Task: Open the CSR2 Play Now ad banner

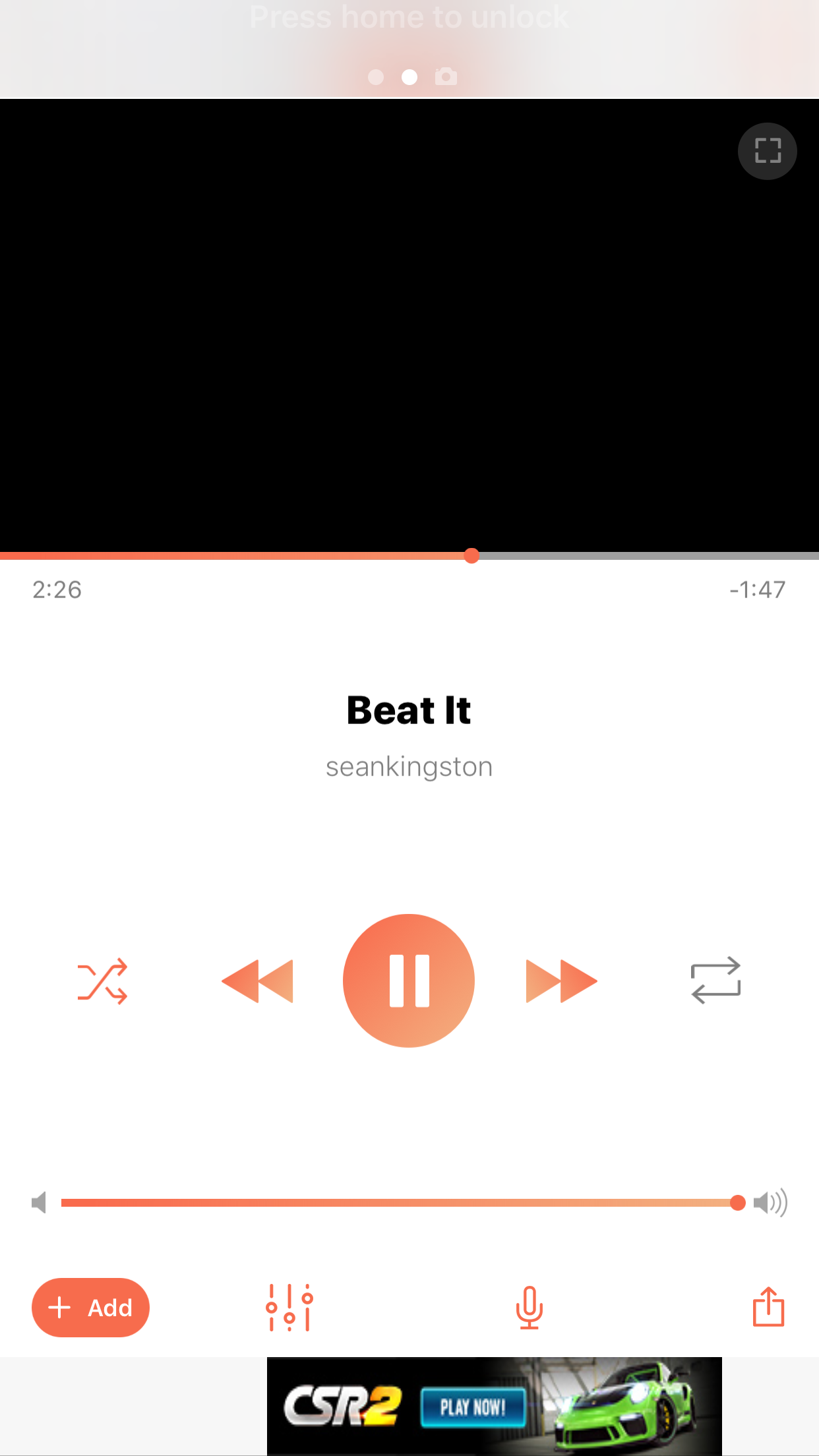Action: [494, 1406]
